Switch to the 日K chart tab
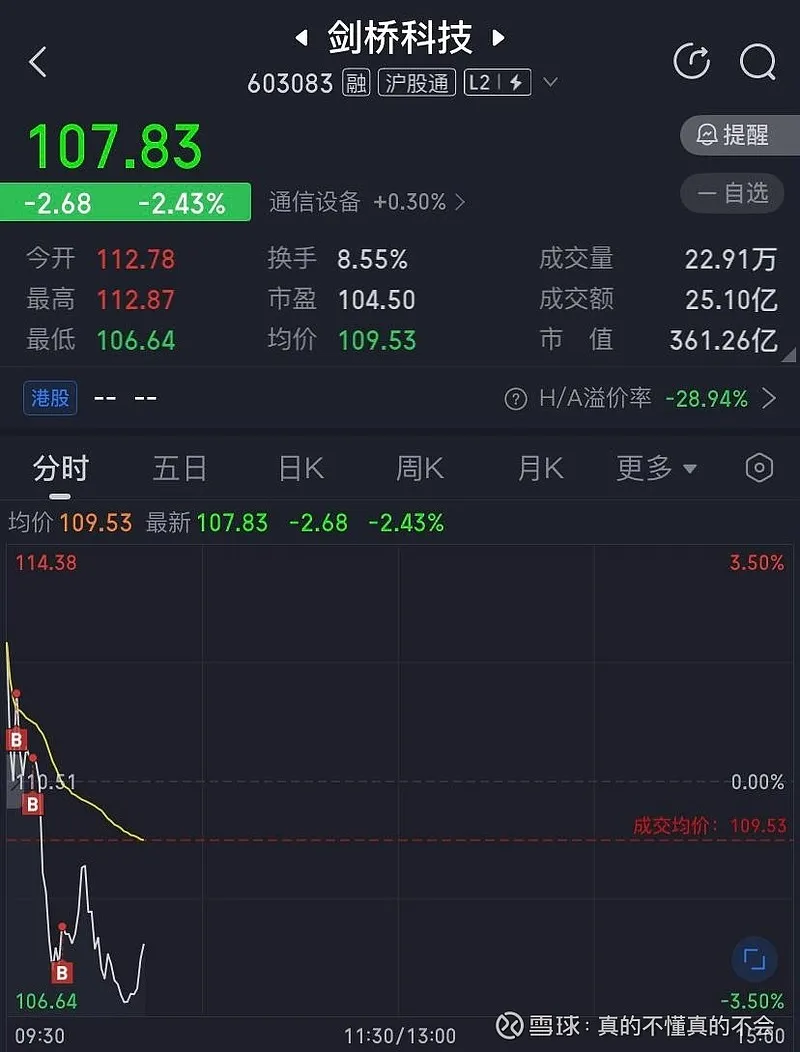800x1052 pixels. [301, 468]
